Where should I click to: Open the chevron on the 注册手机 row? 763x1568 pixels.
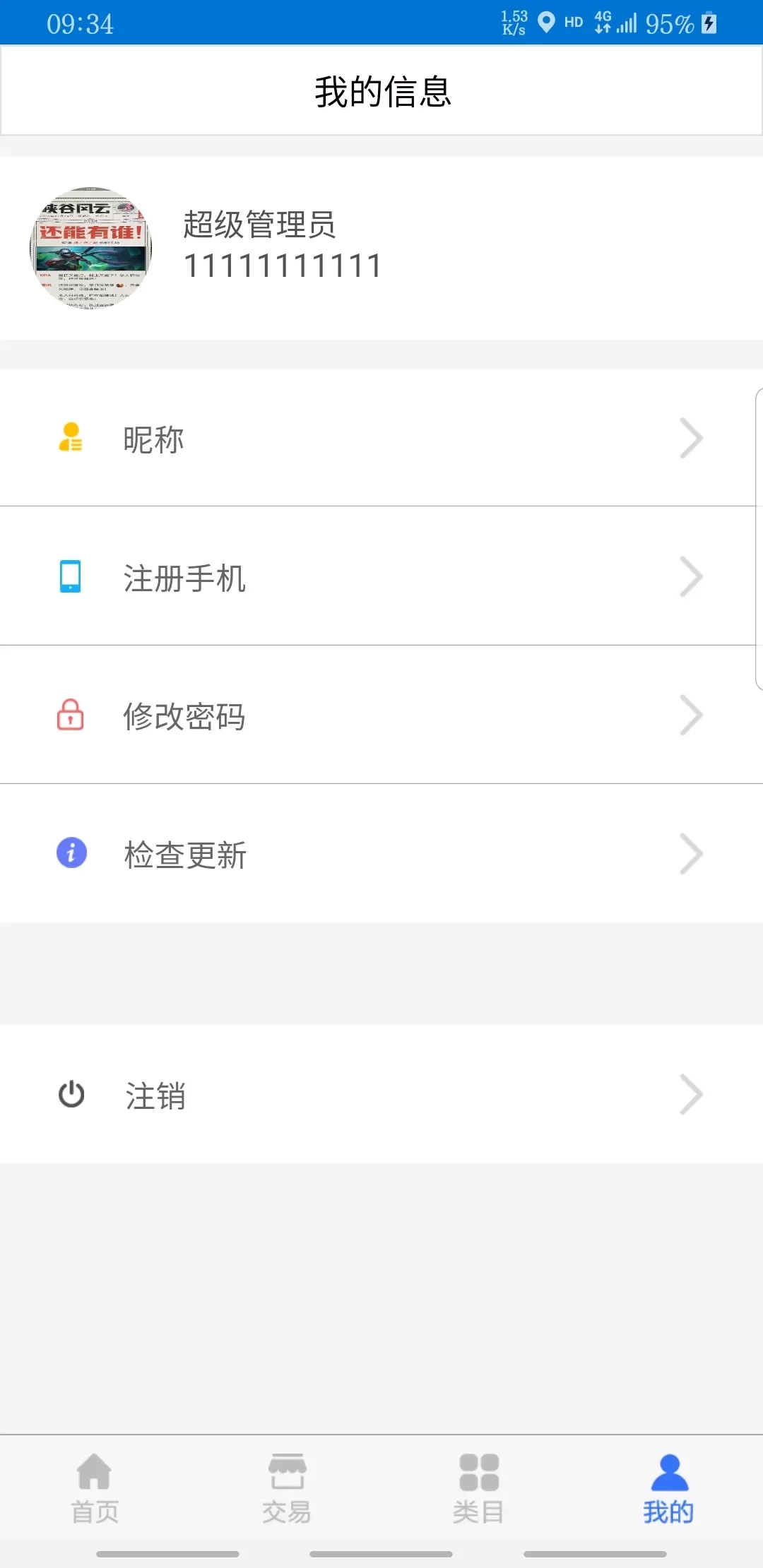click(x=691, y=576)
